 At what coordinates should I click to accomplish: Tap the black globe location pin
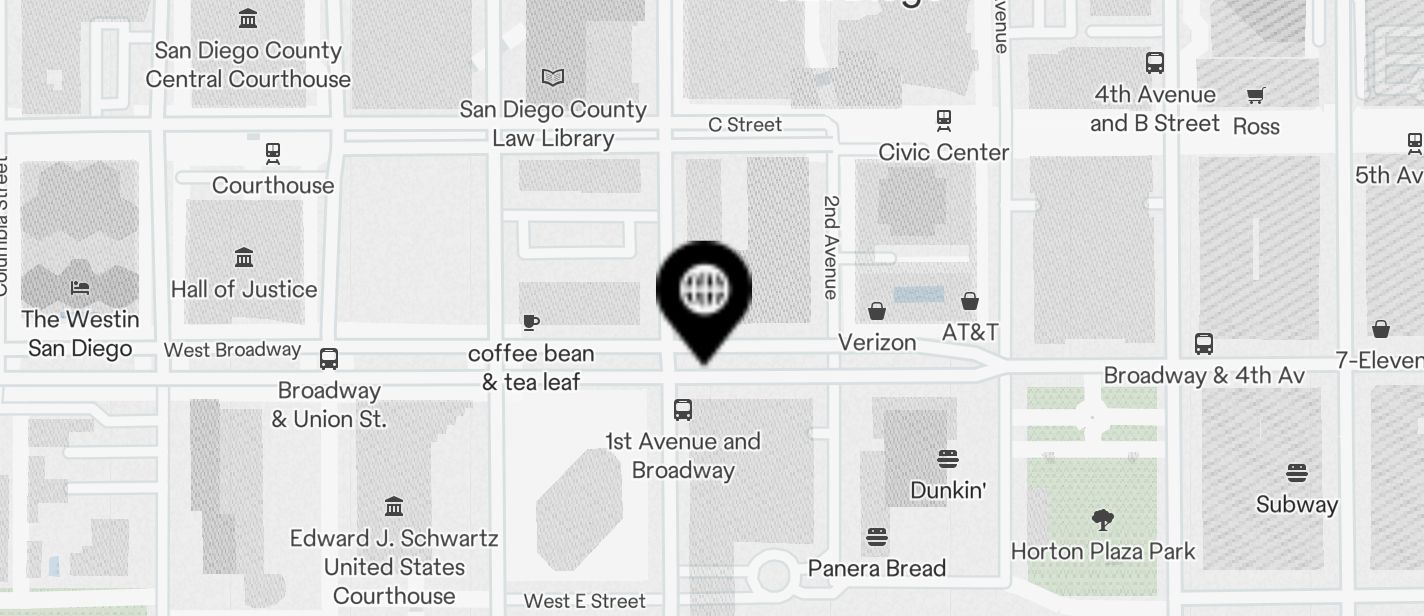point(703,293)
